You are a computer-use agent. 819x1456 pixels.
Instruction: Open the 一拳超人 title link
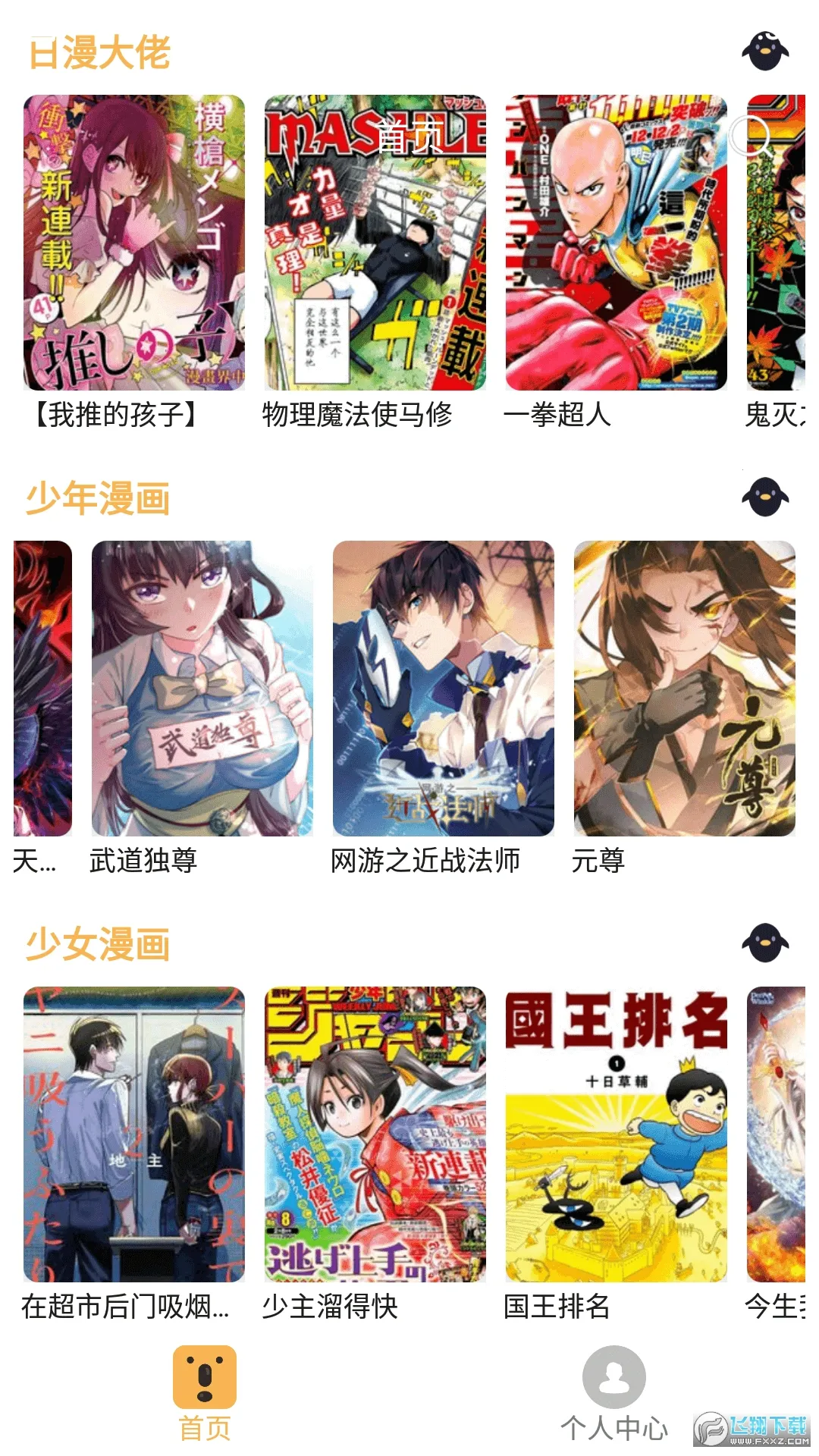pyautogui.click(x=561, y=414)
